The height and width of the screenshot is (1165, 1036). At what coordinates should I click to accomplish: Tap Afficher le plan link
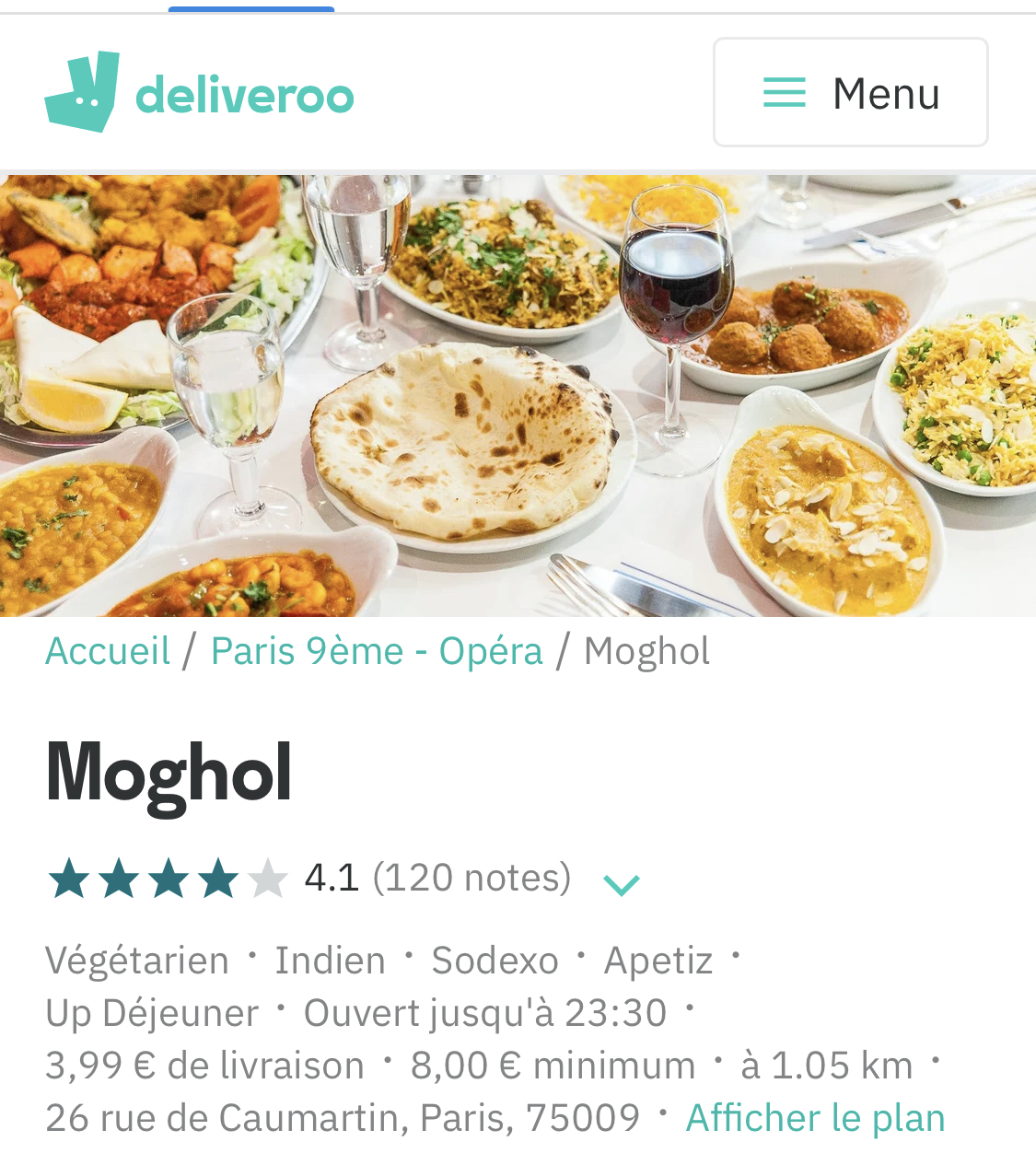coord(815,1118)
